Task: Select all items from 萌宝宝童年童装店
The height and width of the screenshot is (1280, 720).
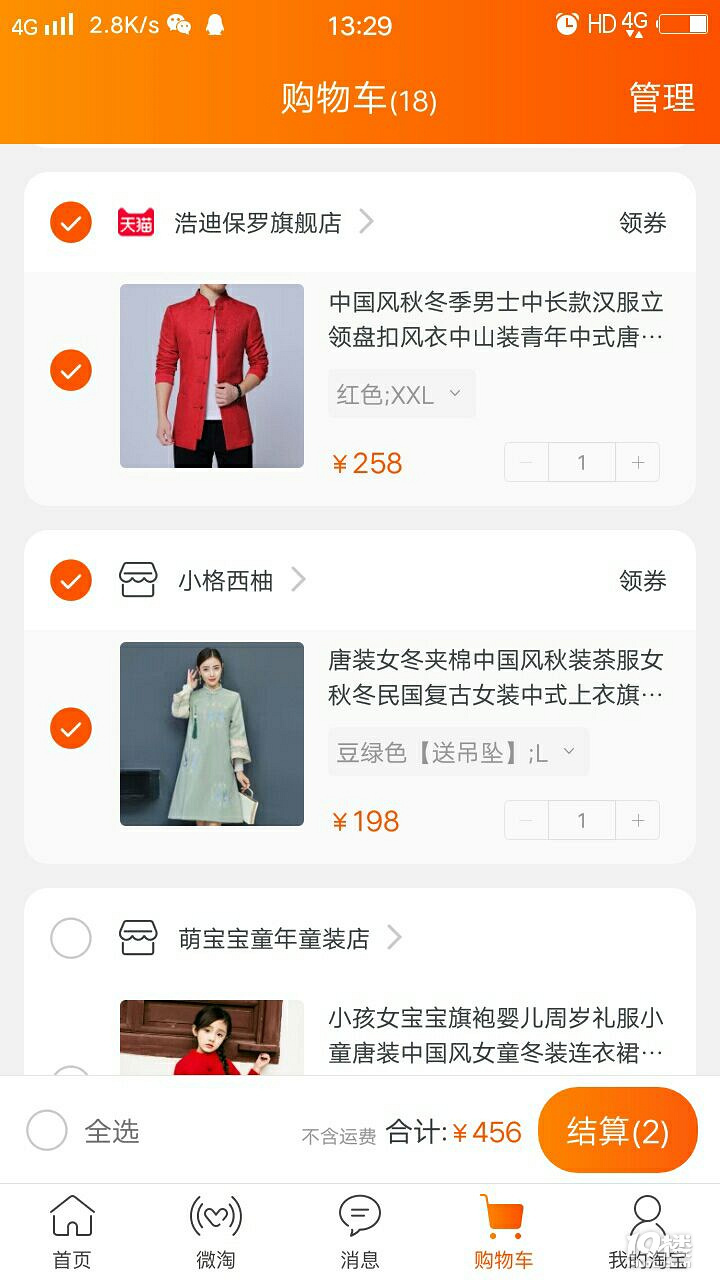Action: [71, 938]
